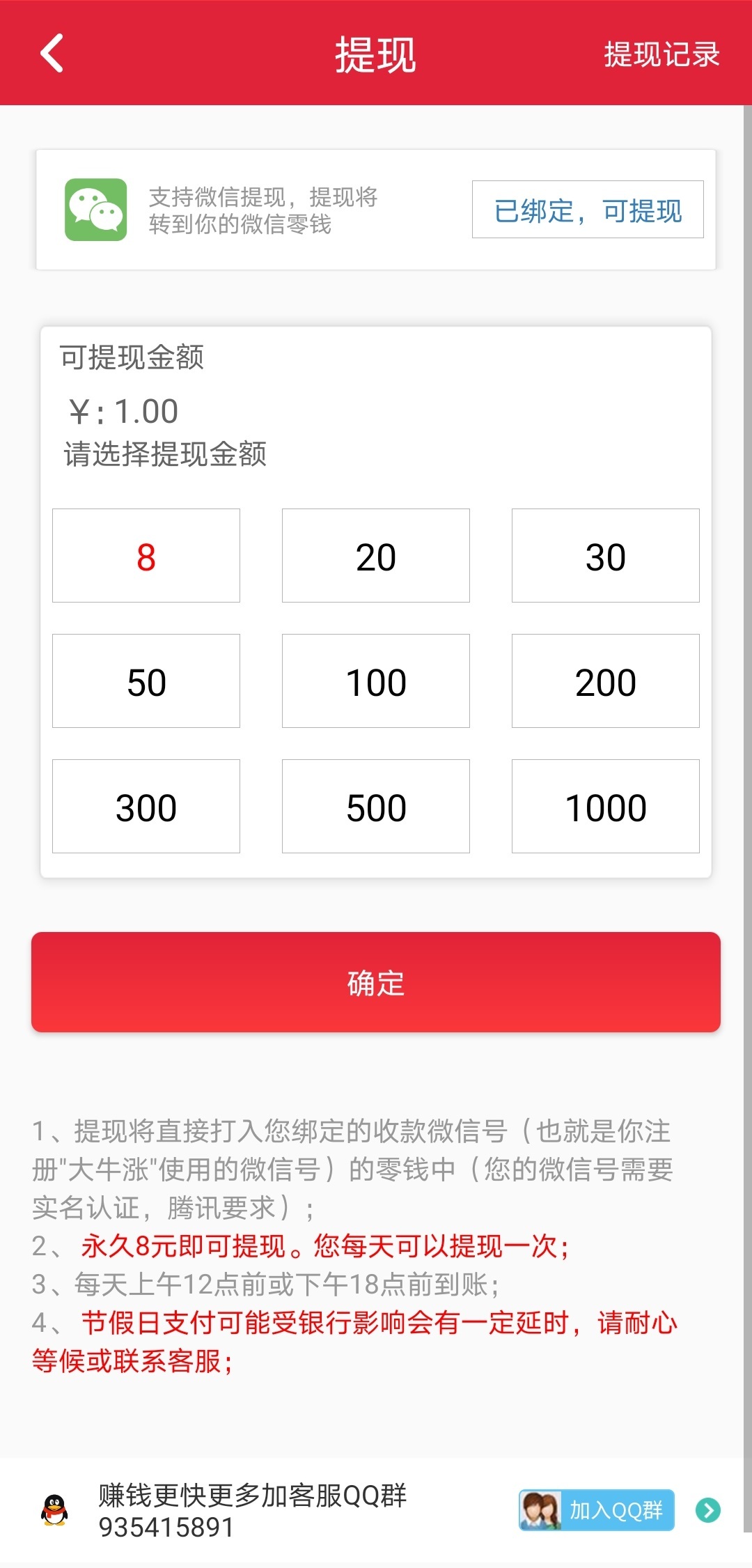Choose 50 as the withdrawal amount
The height and width of the screenshot is (1568, 752).
[x=146, y=681]
